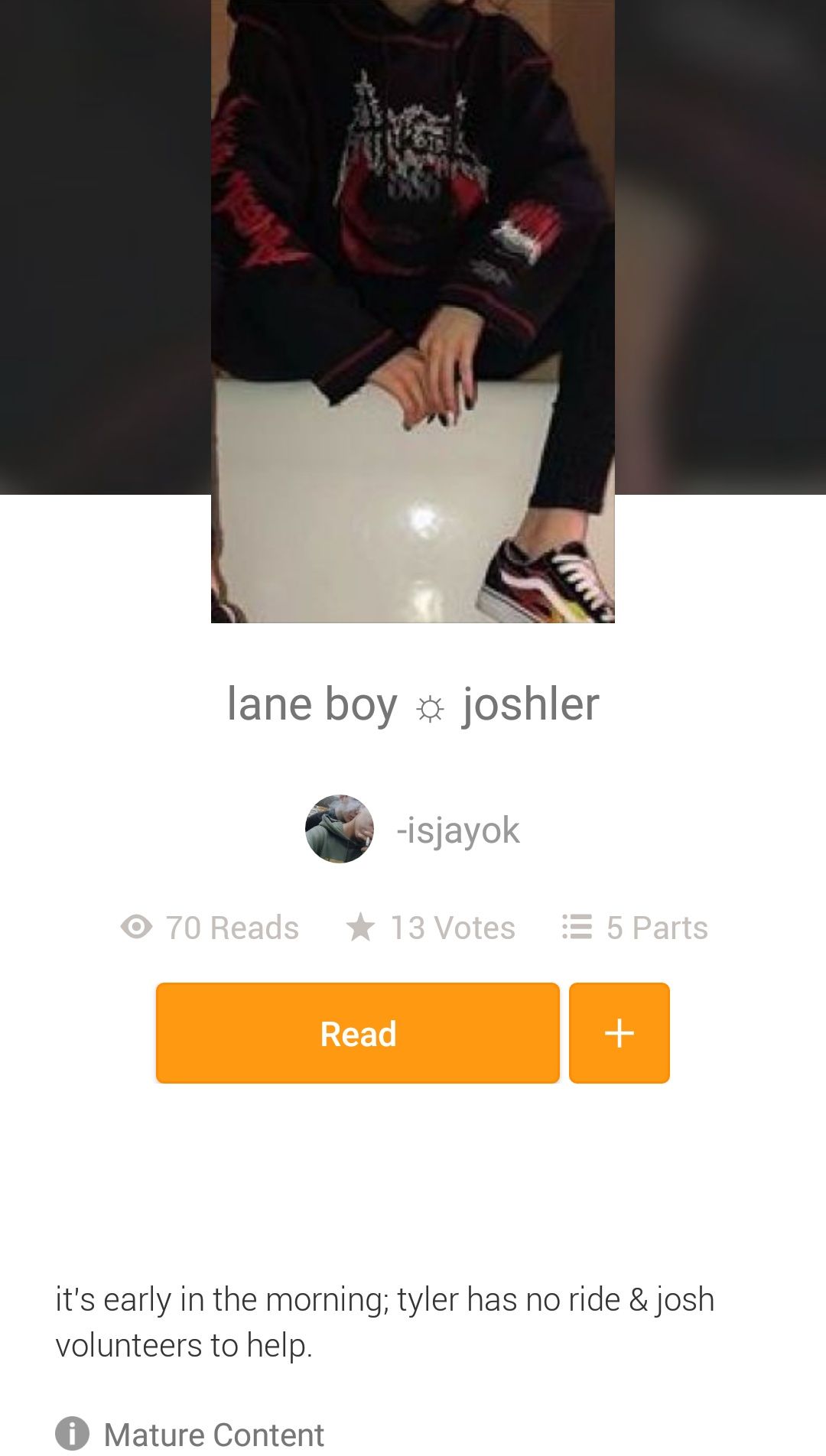The image size is (826, 1456).
Task: View the 5 Parts table of contents
Action: point(636,928)
